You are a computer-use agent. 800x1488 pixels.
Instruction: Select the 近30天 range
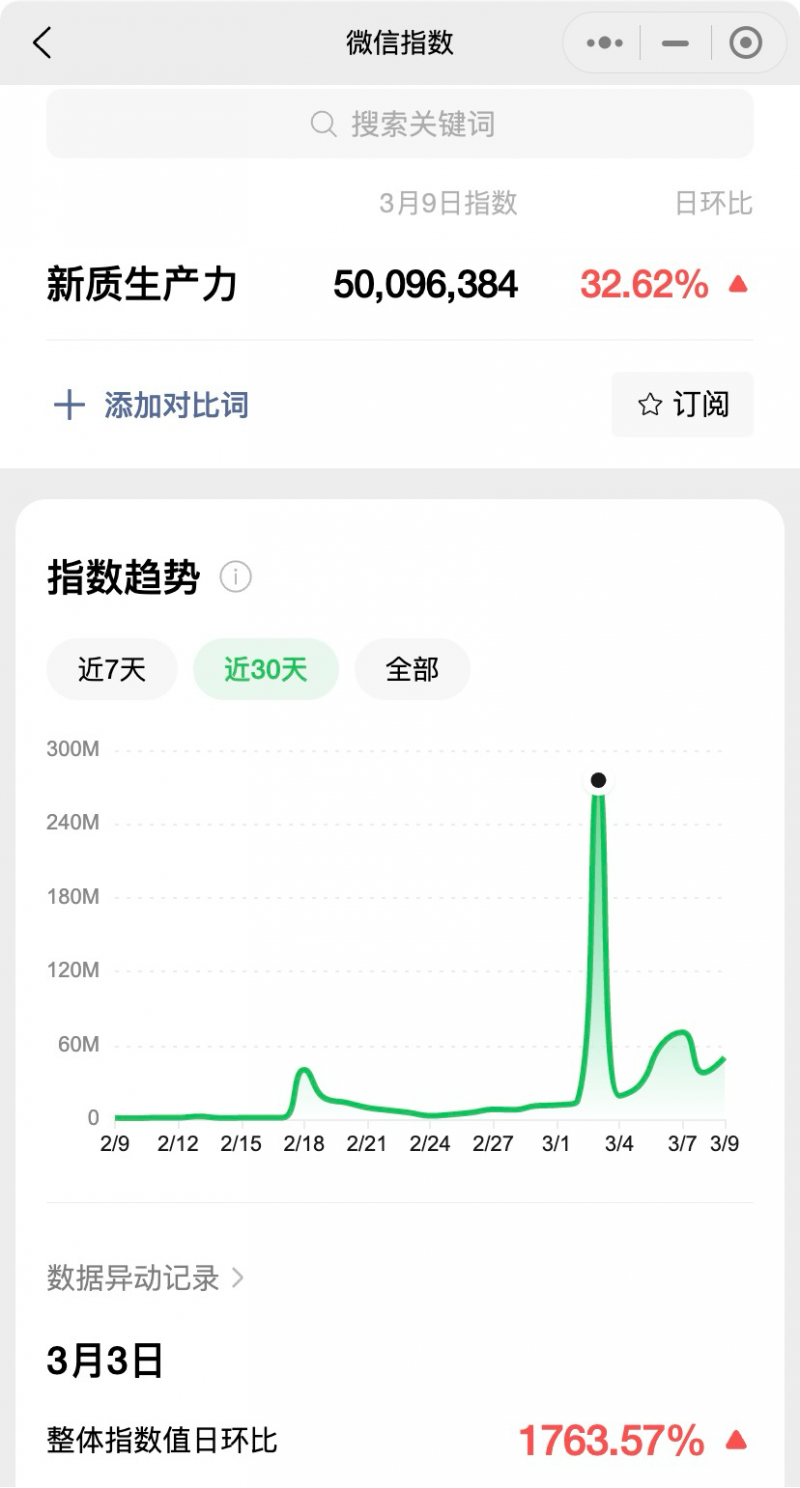266,669
